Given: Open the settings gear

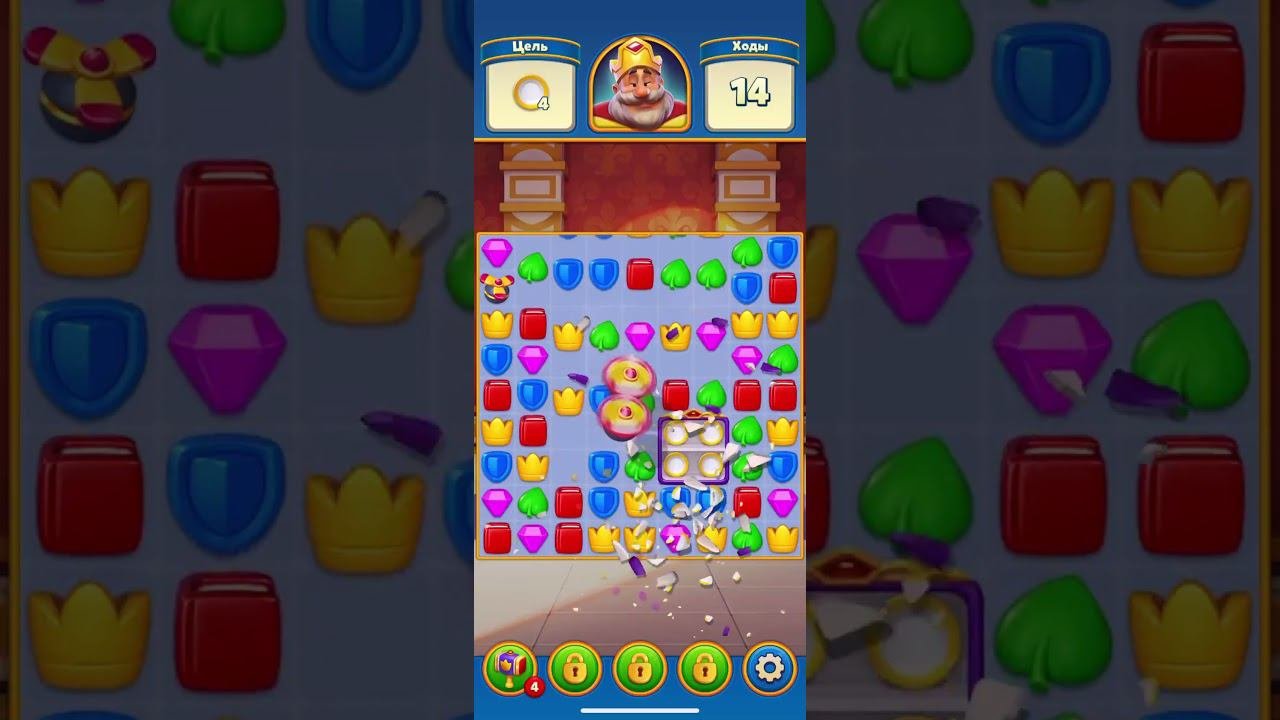Looking at the screenshot, I should [x=769, y=668].
